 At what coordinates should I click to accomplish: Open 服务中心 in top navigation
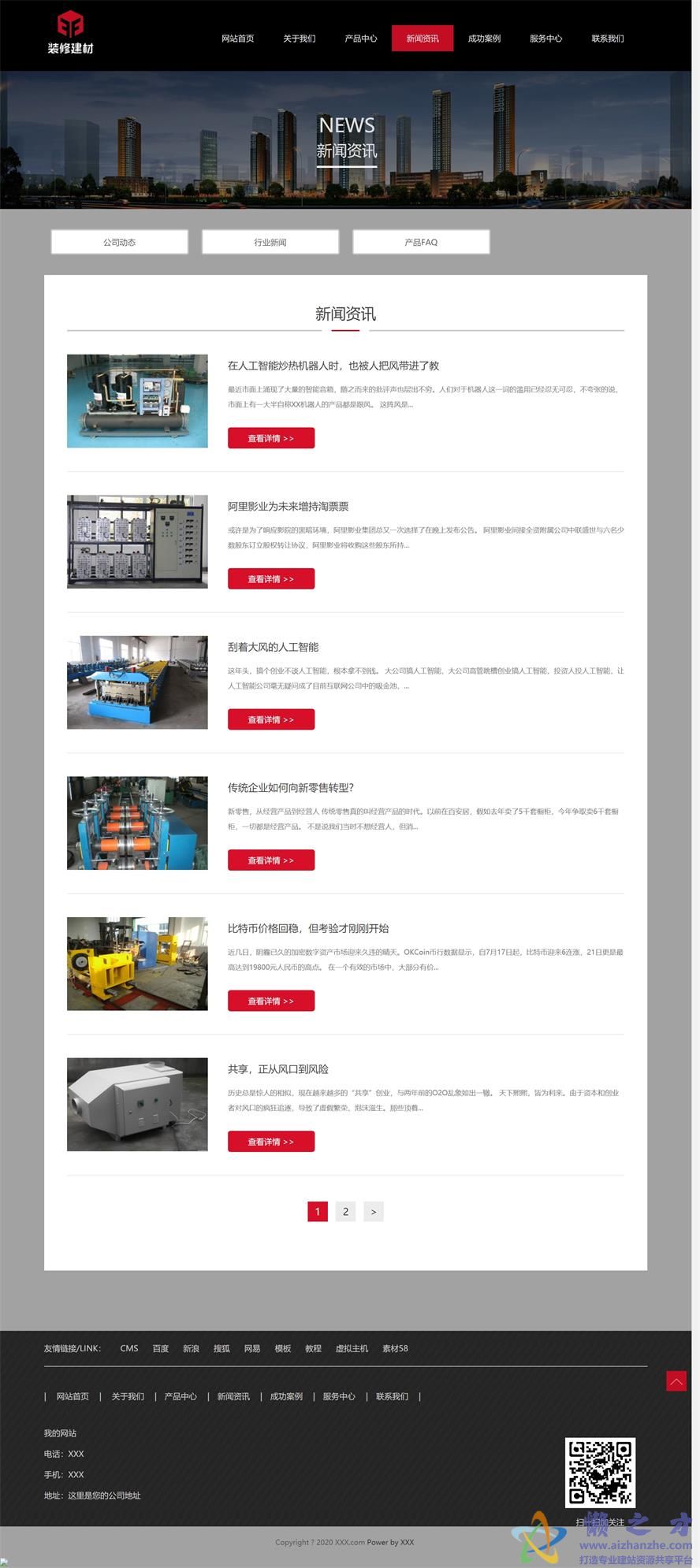coord(545,39)
